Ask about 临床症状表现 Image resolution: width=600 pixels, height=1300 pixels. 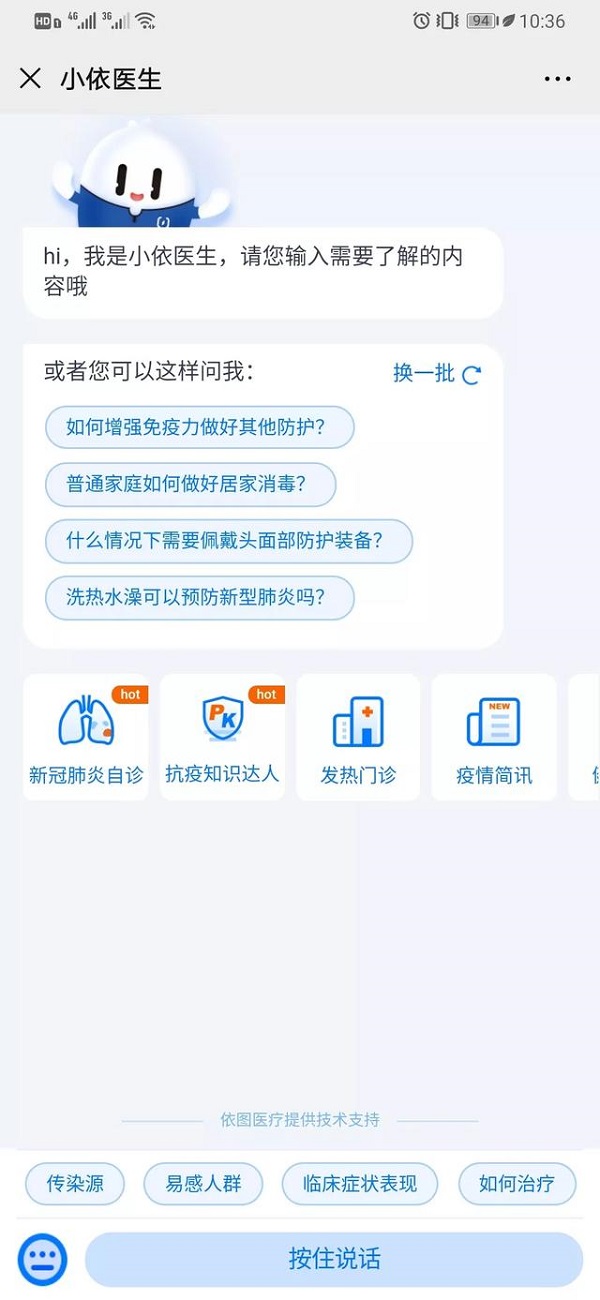click(360, 1184)
